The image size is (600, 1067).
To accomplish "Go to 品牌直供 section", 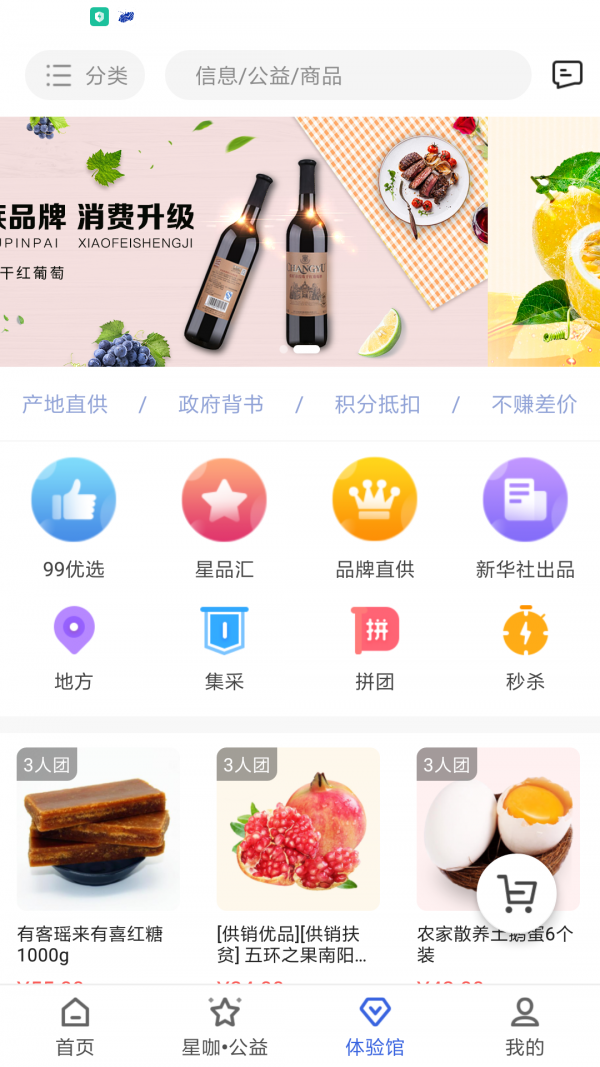I will coord(375,518).
